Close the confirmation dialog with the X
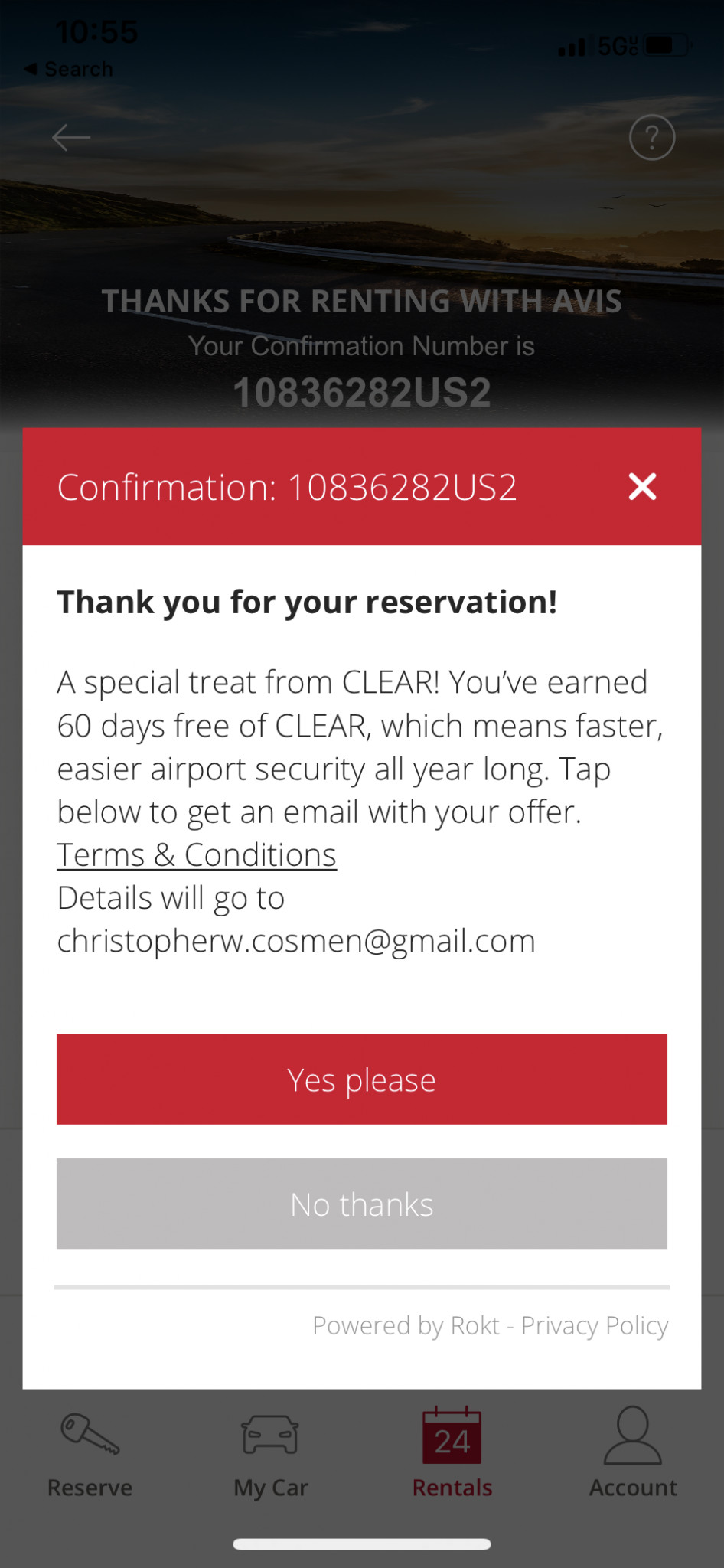 coord(642,487)
